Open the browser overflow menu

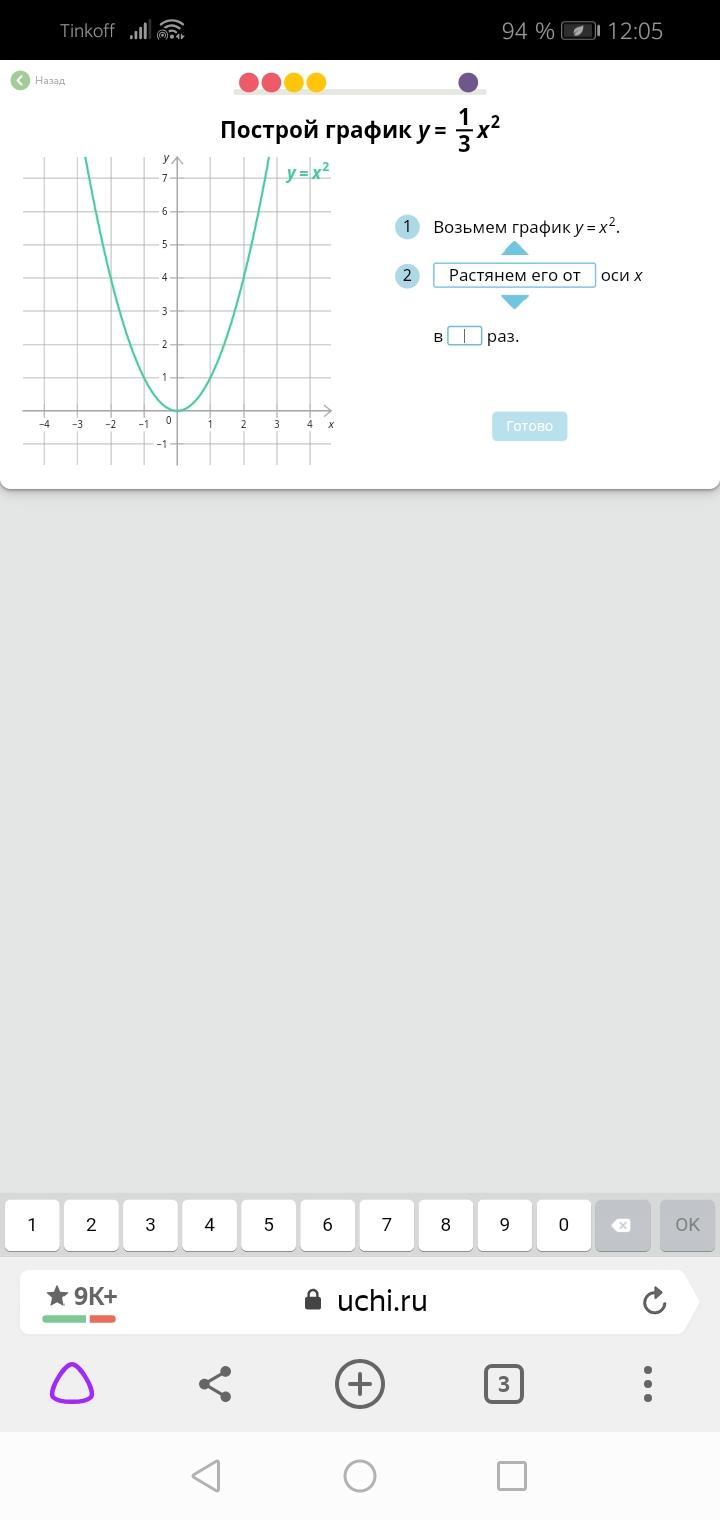(648, 1385)
